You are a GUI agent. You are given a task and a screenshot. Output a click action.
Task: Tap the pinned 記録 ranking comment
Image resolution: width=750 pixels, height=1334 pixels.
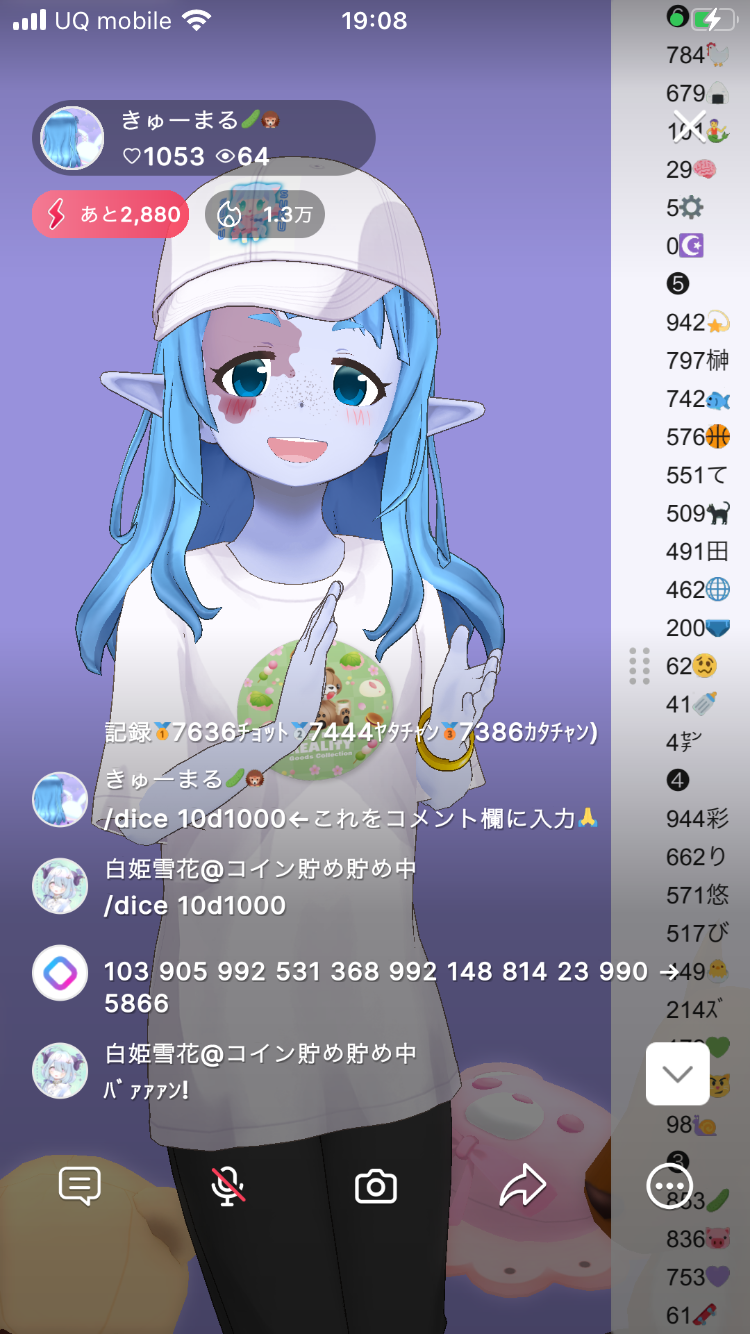[x=350, y=733]
